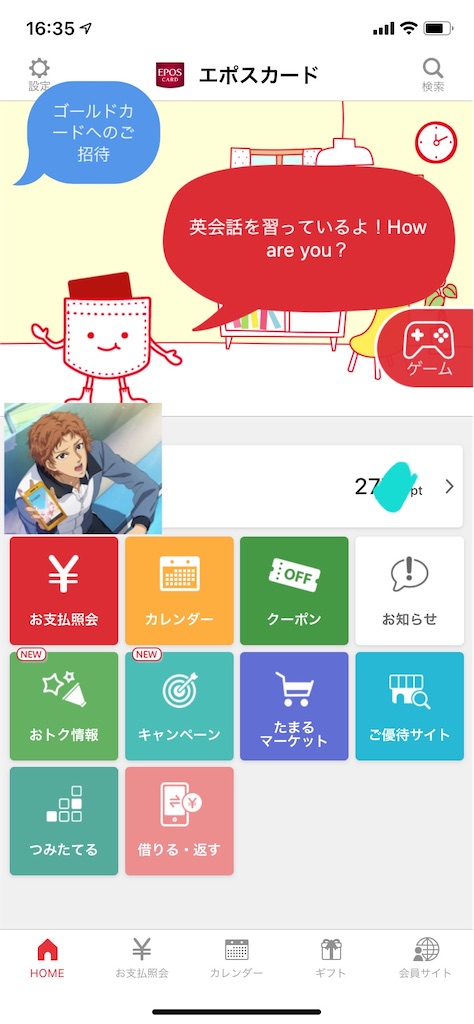Open 借りる・返す tile
This screenshot has height=1024, width=474.
click(180, 821)
